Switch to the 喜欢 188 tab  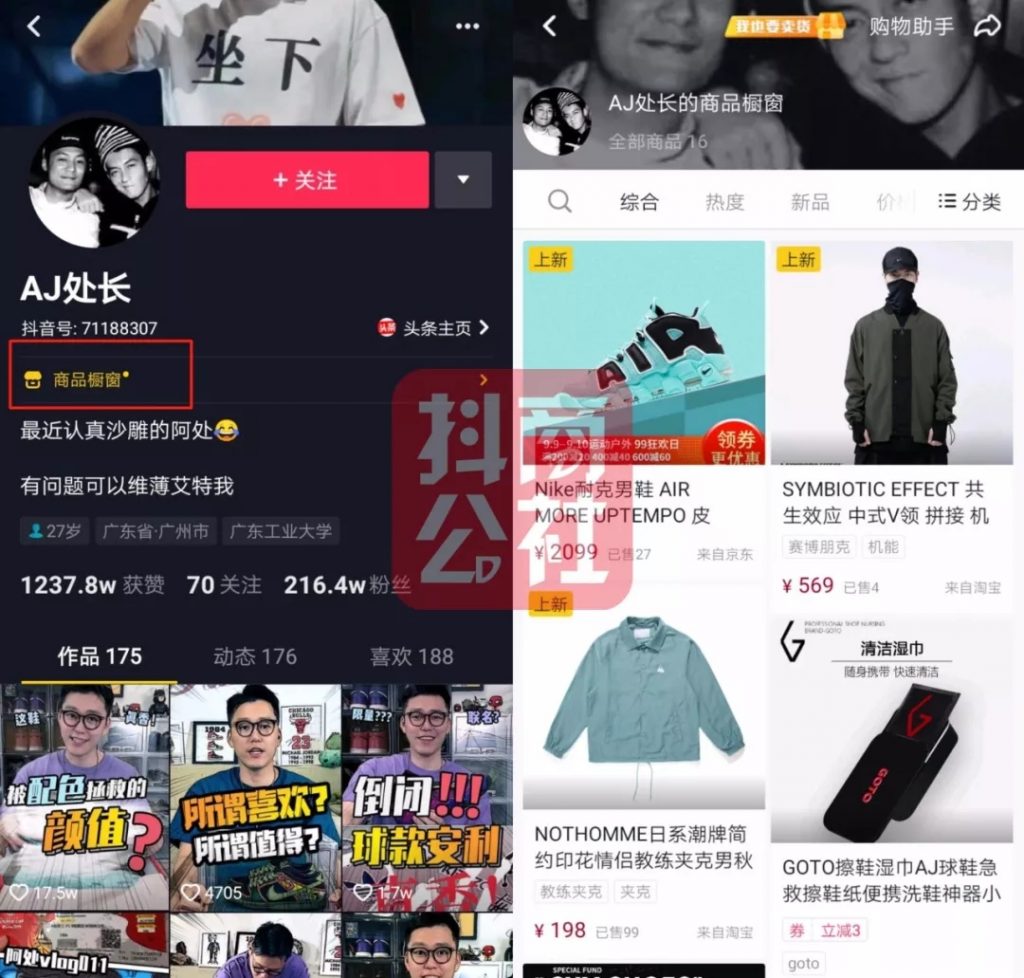[411, 657]
